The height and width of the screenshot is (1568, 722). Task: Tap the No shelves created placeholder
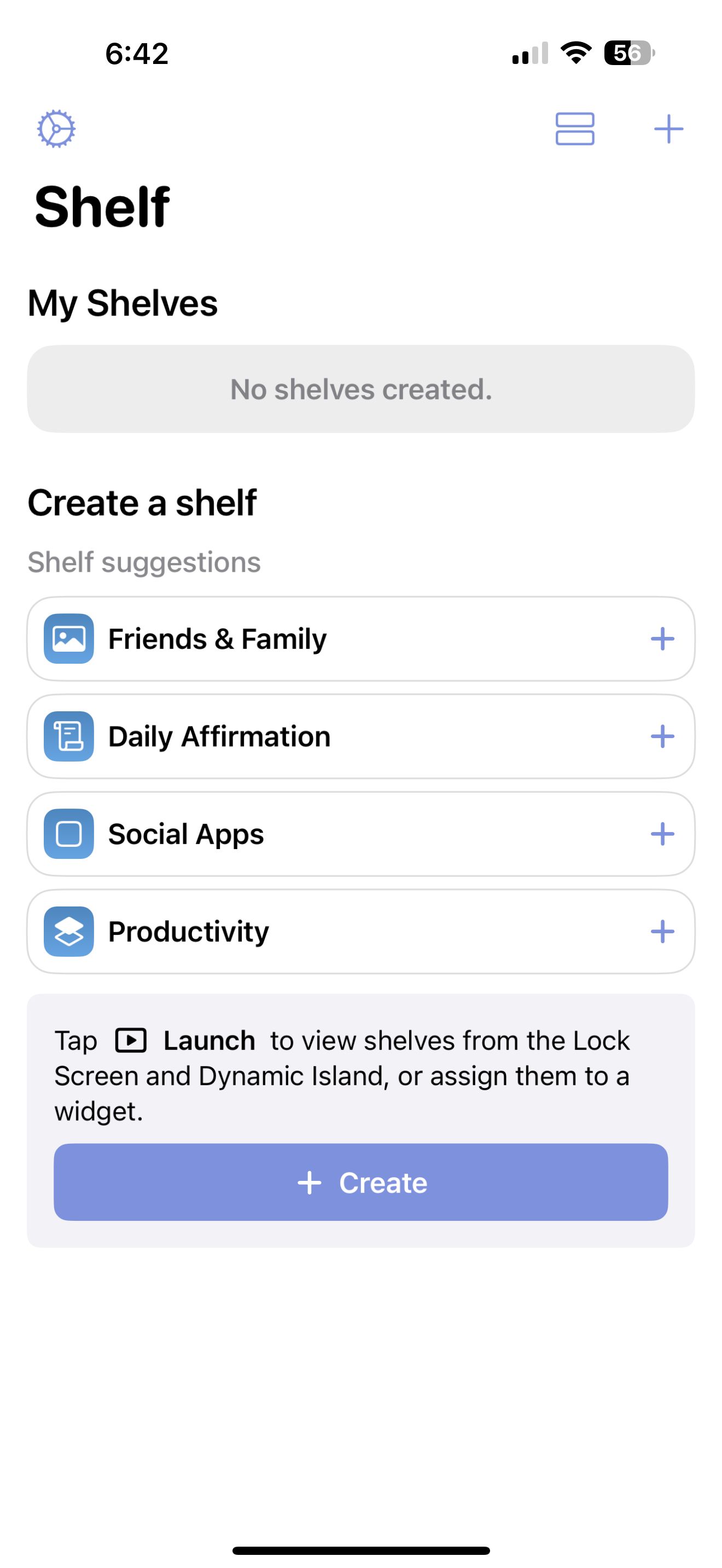pos(360,389)
